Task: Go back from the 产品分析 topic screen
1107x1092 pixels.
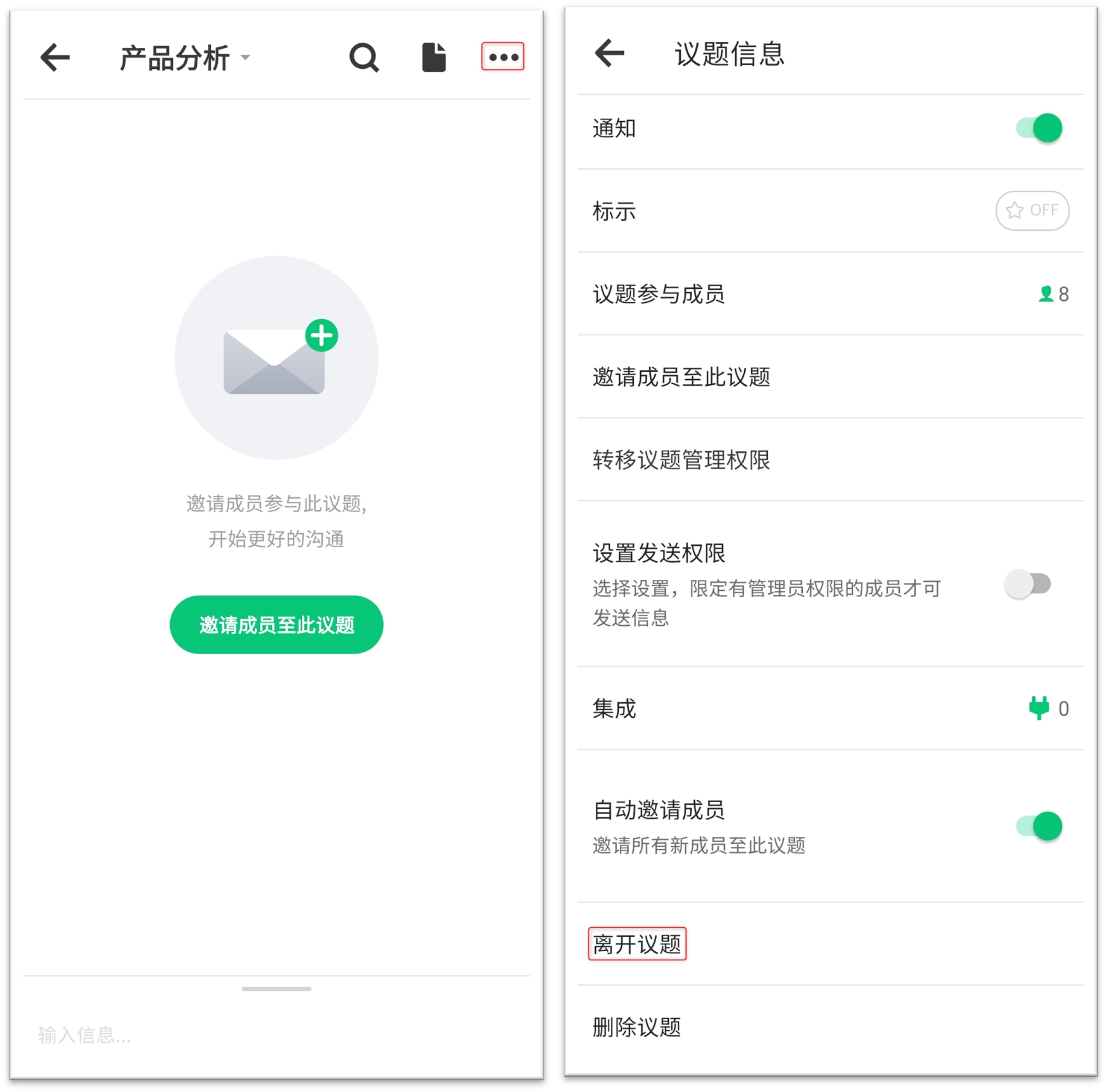Action: (55, 57)
